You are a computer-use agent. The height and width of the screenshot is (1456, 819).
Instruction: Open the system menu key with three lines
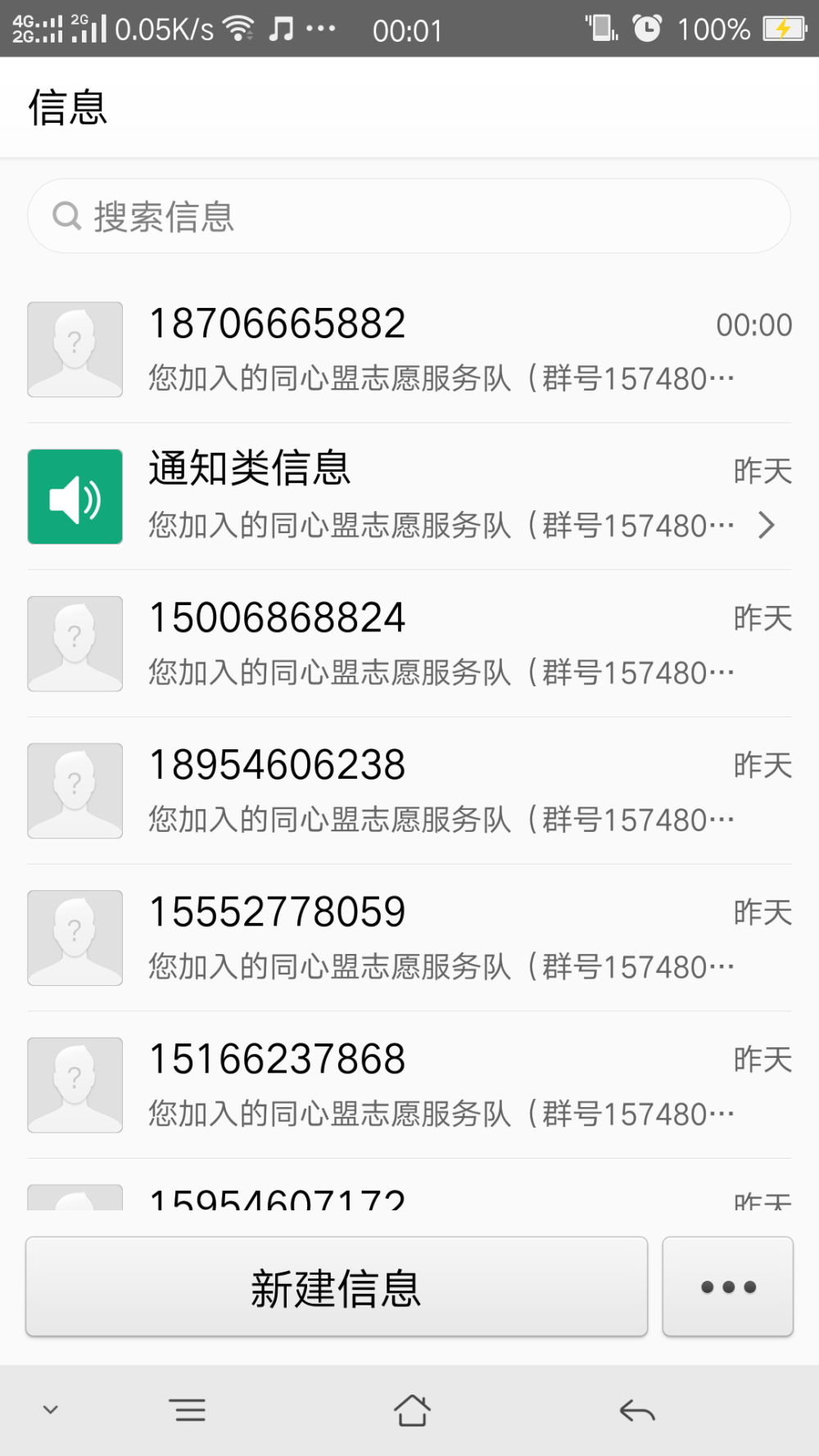pyautogui.click(x=188, y=1411)
